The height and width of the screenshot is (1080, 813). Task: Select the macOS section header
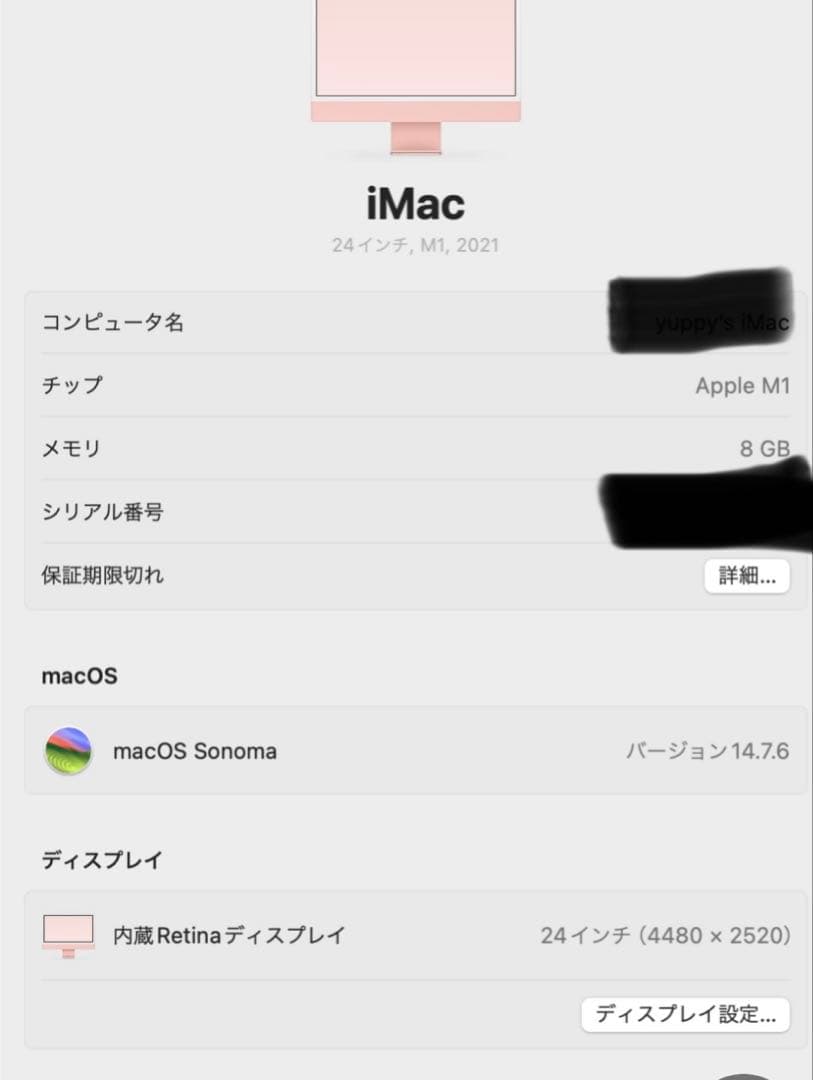point(79,676)
